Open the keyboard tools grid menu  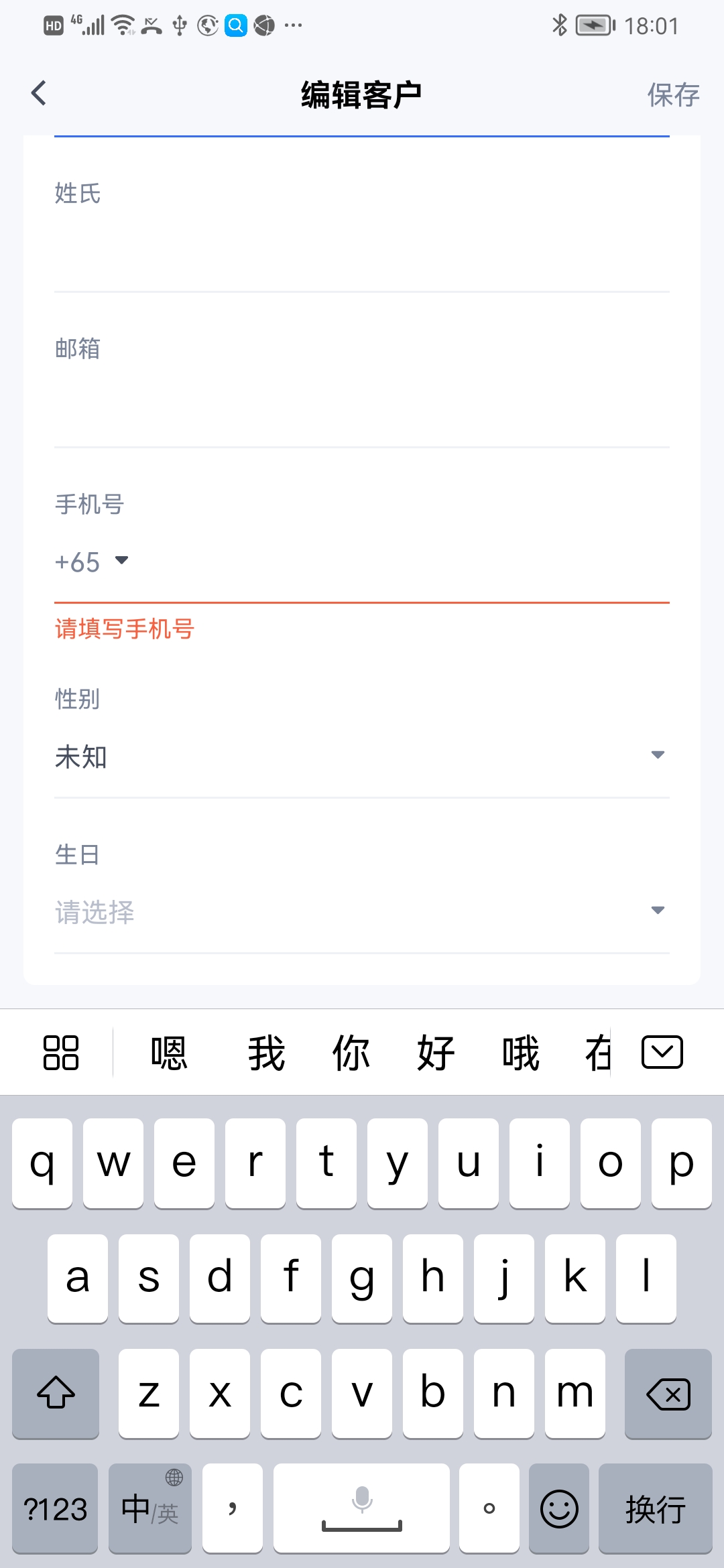click(61, 1052)
